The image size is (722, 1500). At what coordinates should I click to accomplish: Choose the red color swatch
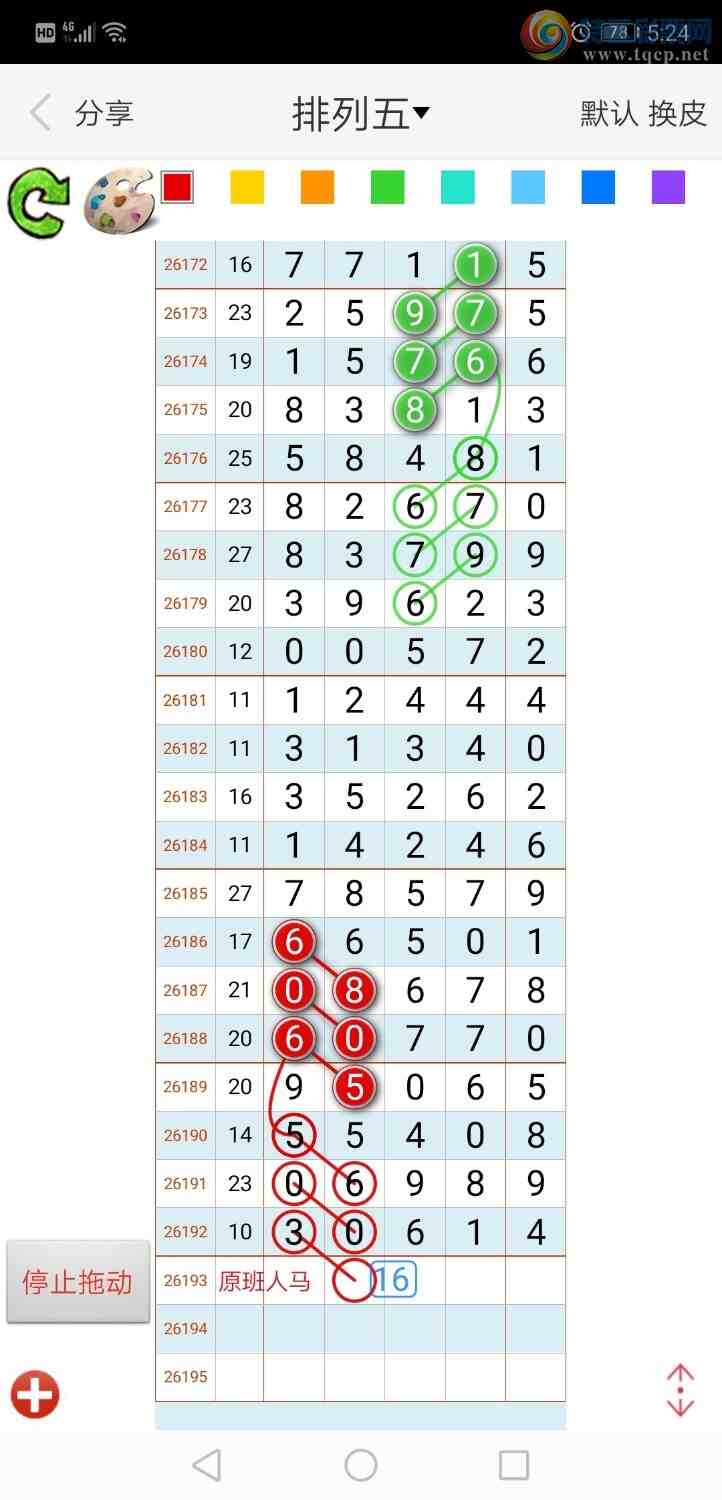click(x=177, y=187)
